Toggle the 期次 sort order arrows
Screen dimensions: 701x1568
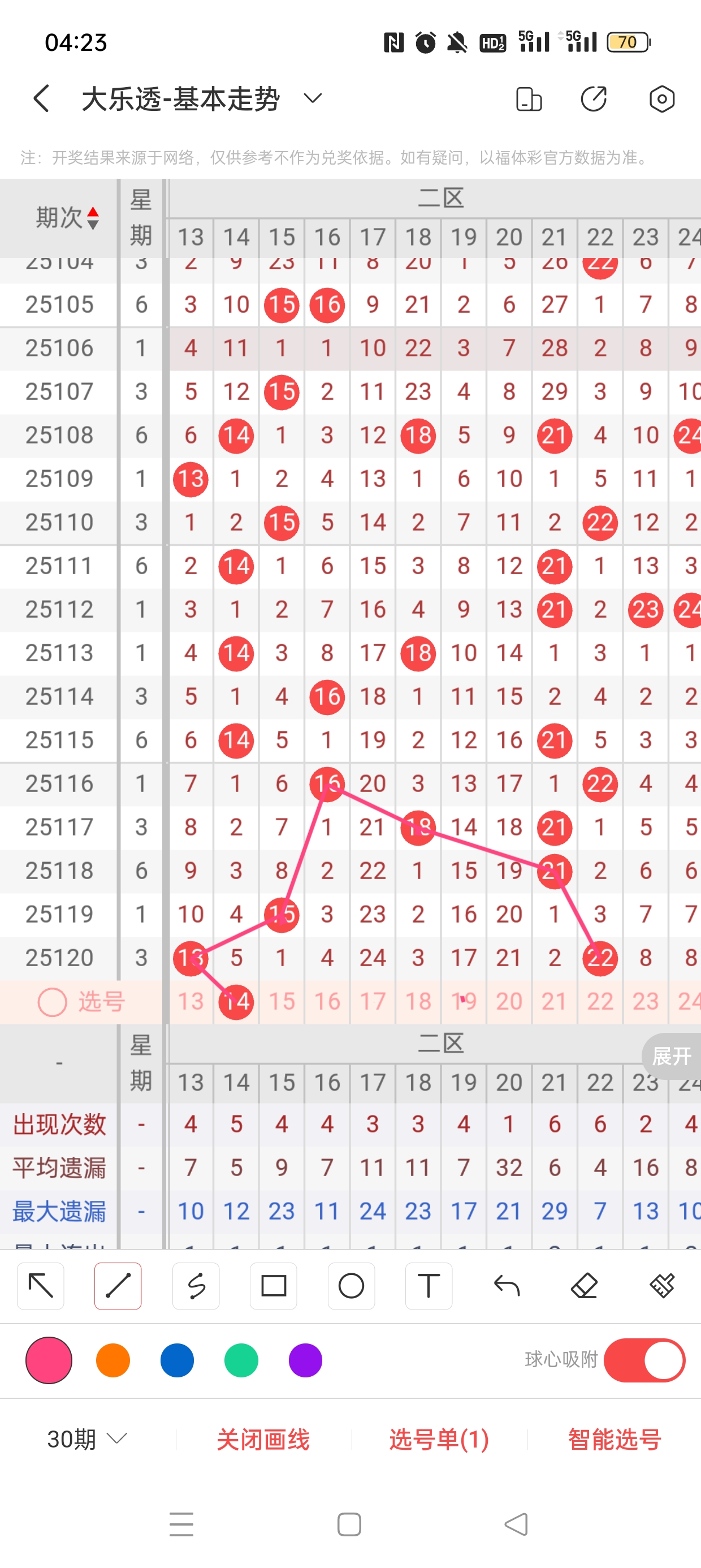[93, 218]
